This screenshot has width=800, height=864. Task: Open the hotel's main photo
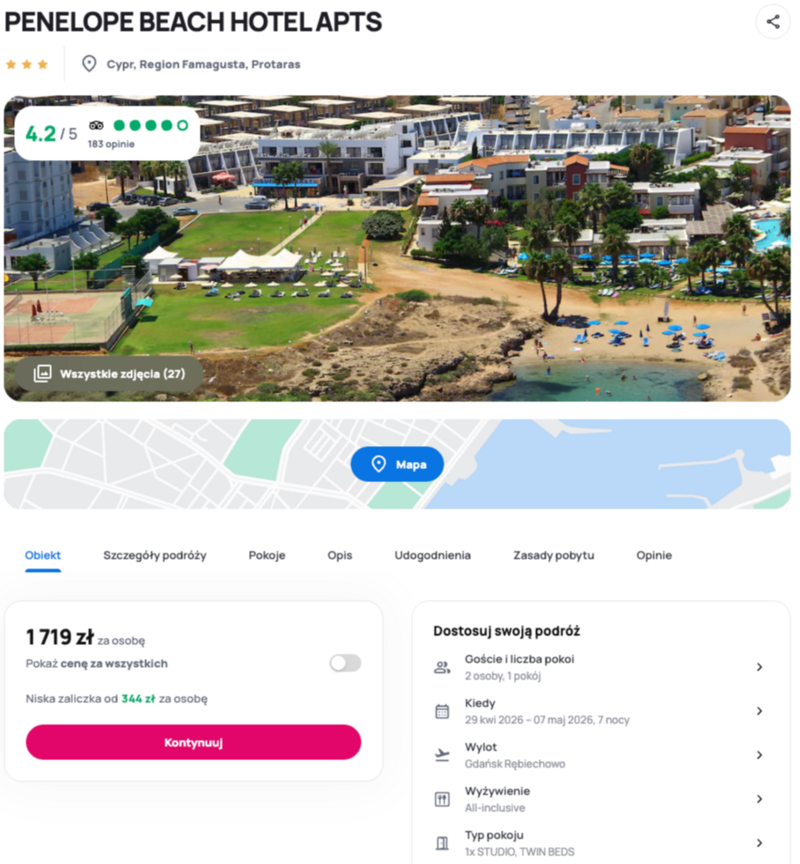[x=480, y=250]
